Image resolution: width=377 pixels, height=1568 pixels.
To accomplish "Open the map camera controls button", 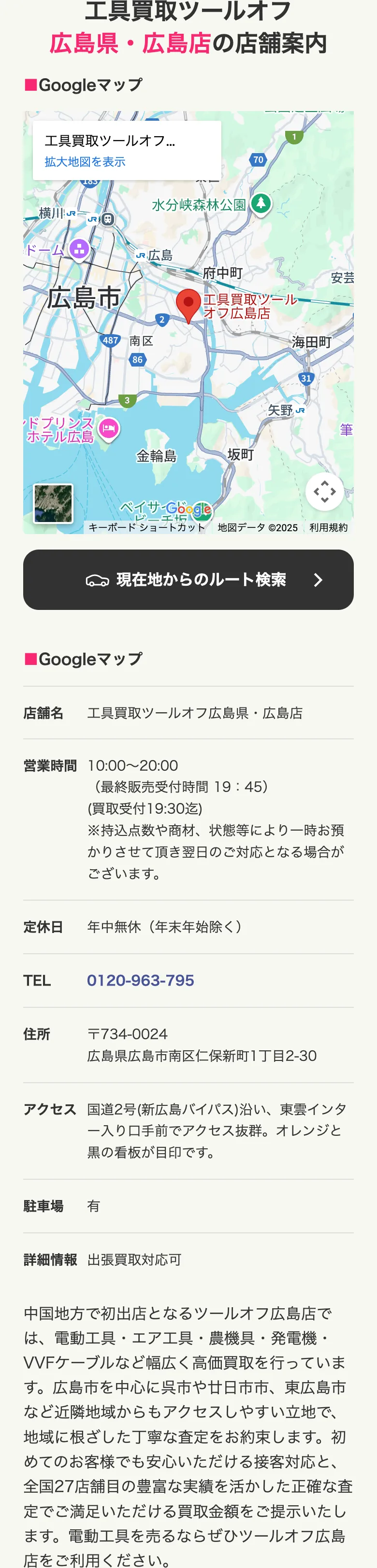I will point(325,491).
